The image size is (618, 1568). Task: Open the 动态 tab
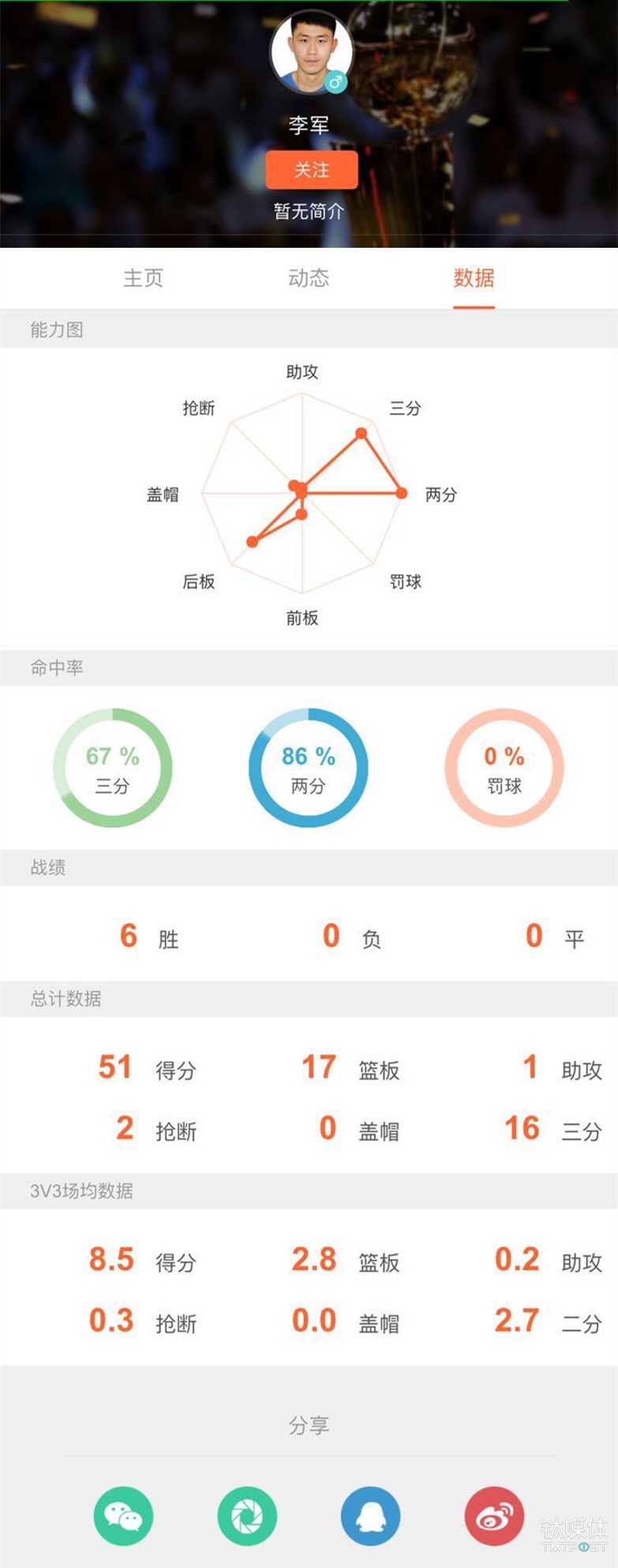point(309,278)
